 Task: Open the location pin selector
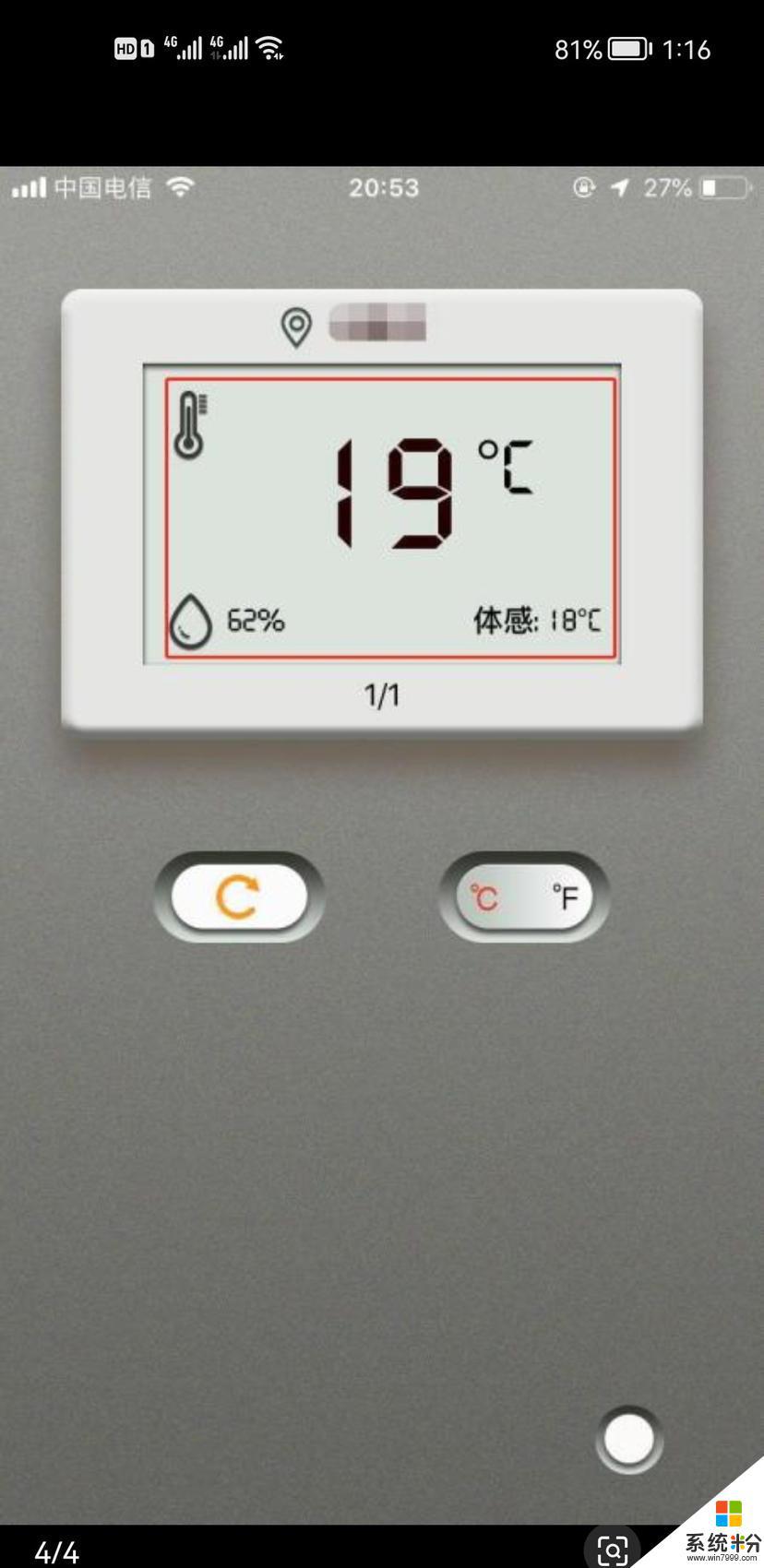[296, 327]
